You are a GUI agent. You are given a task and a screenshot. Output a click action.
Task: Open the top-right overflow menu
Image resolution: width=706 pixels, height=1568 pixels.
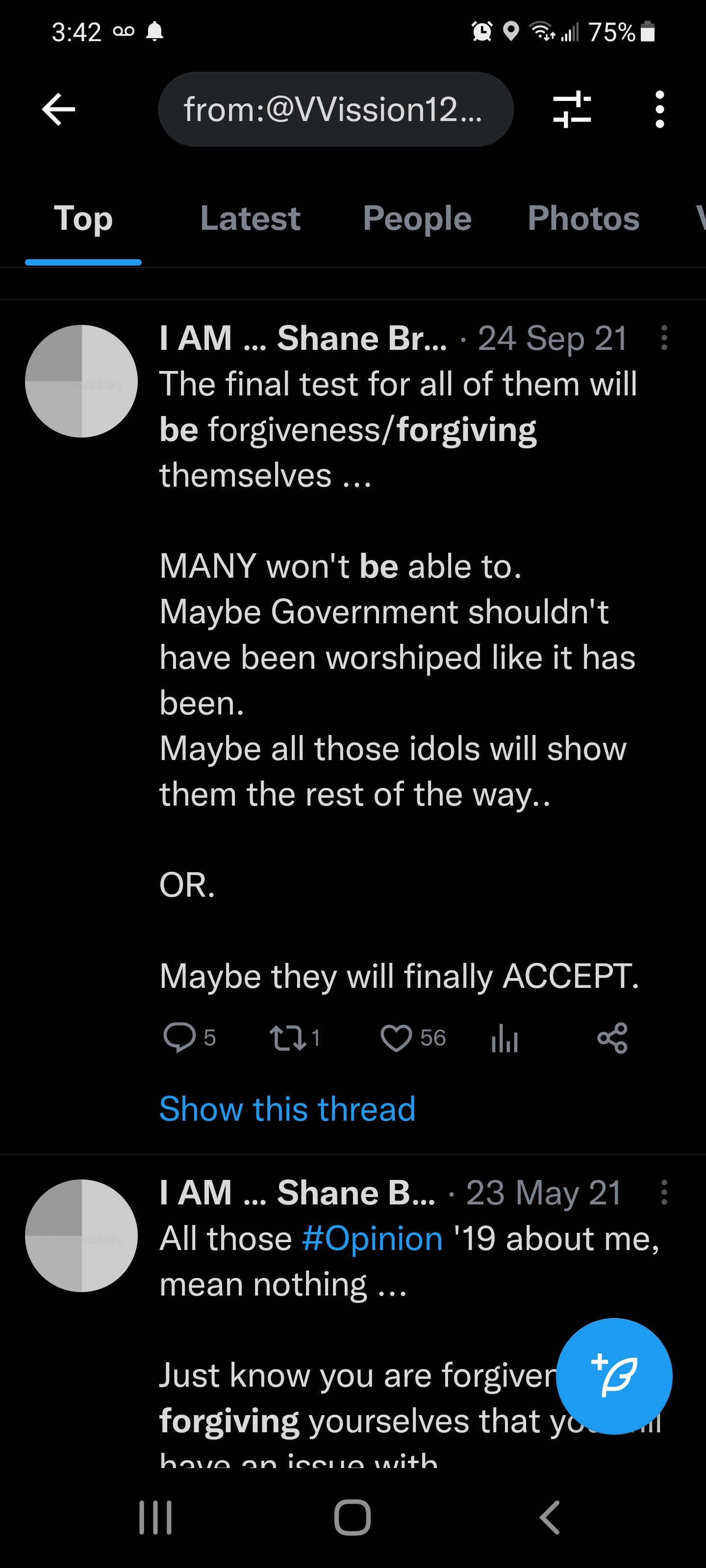click(x=659, y=110)
